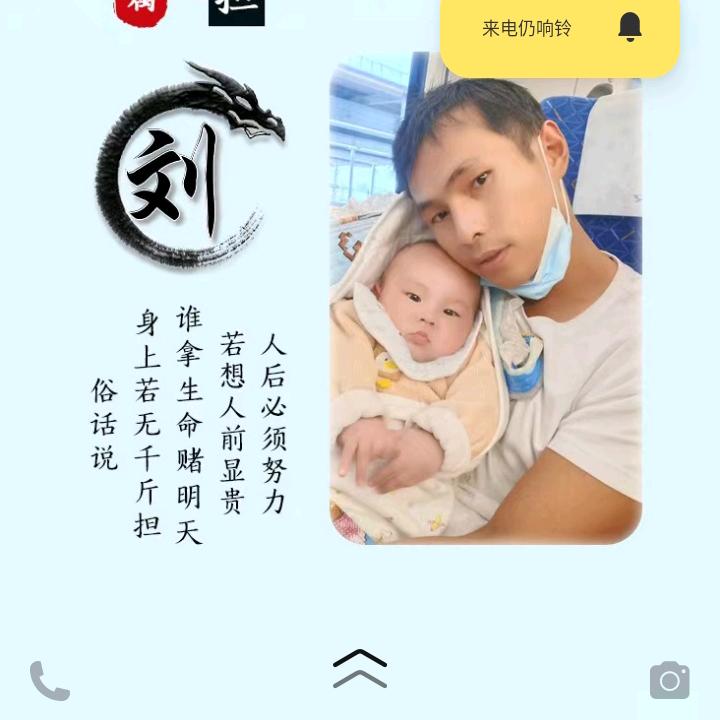Tap the double up-arrow chevron

tap(360, 668)
